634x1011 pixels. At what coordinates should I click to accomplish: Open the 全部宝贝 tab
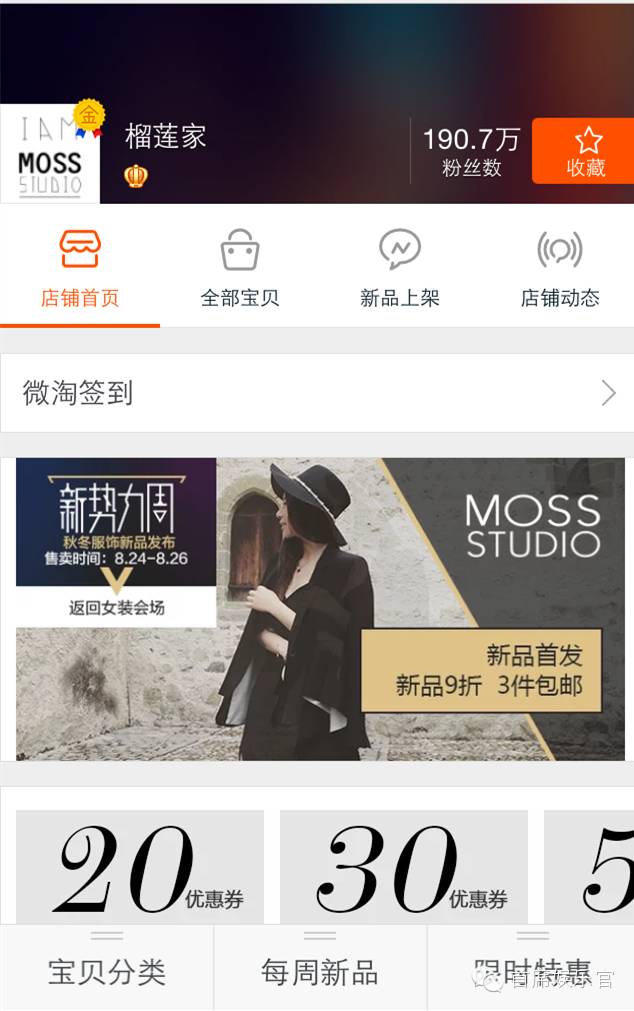pyautogui.click(x=240, y=270)
